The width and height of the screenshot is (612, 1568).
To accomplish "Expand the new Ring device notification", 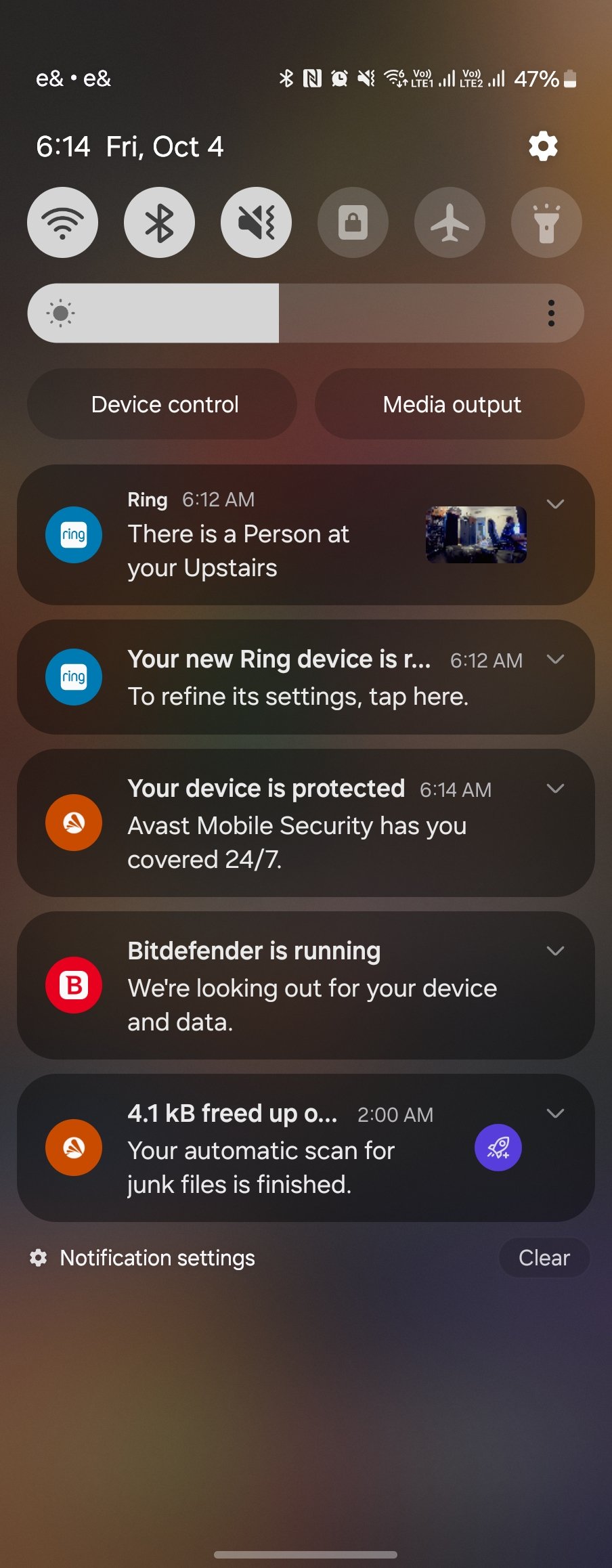I will (x=555, y=659).
